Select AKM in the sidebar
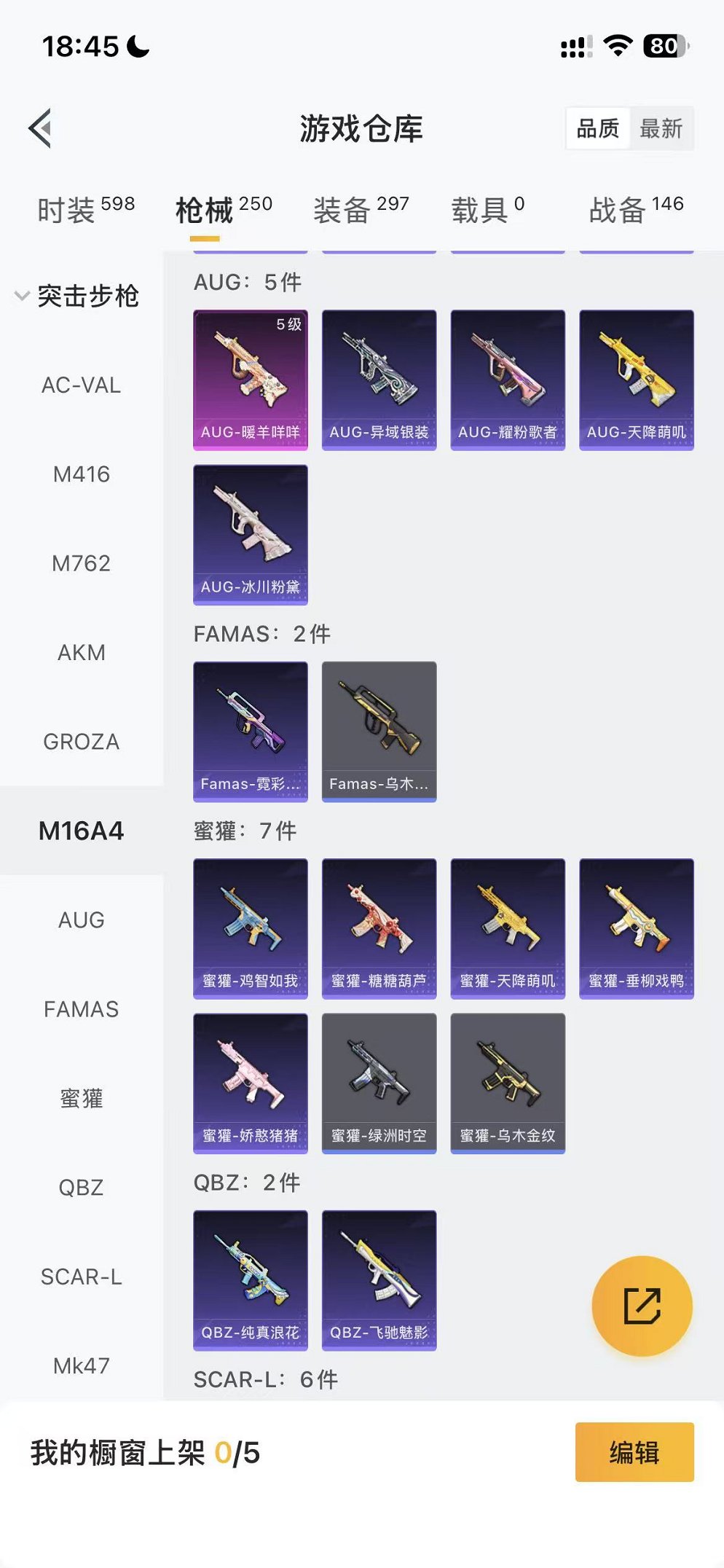Image resolution: width=724 pixels, height=1568 pixels. click(x=81, y=652)
